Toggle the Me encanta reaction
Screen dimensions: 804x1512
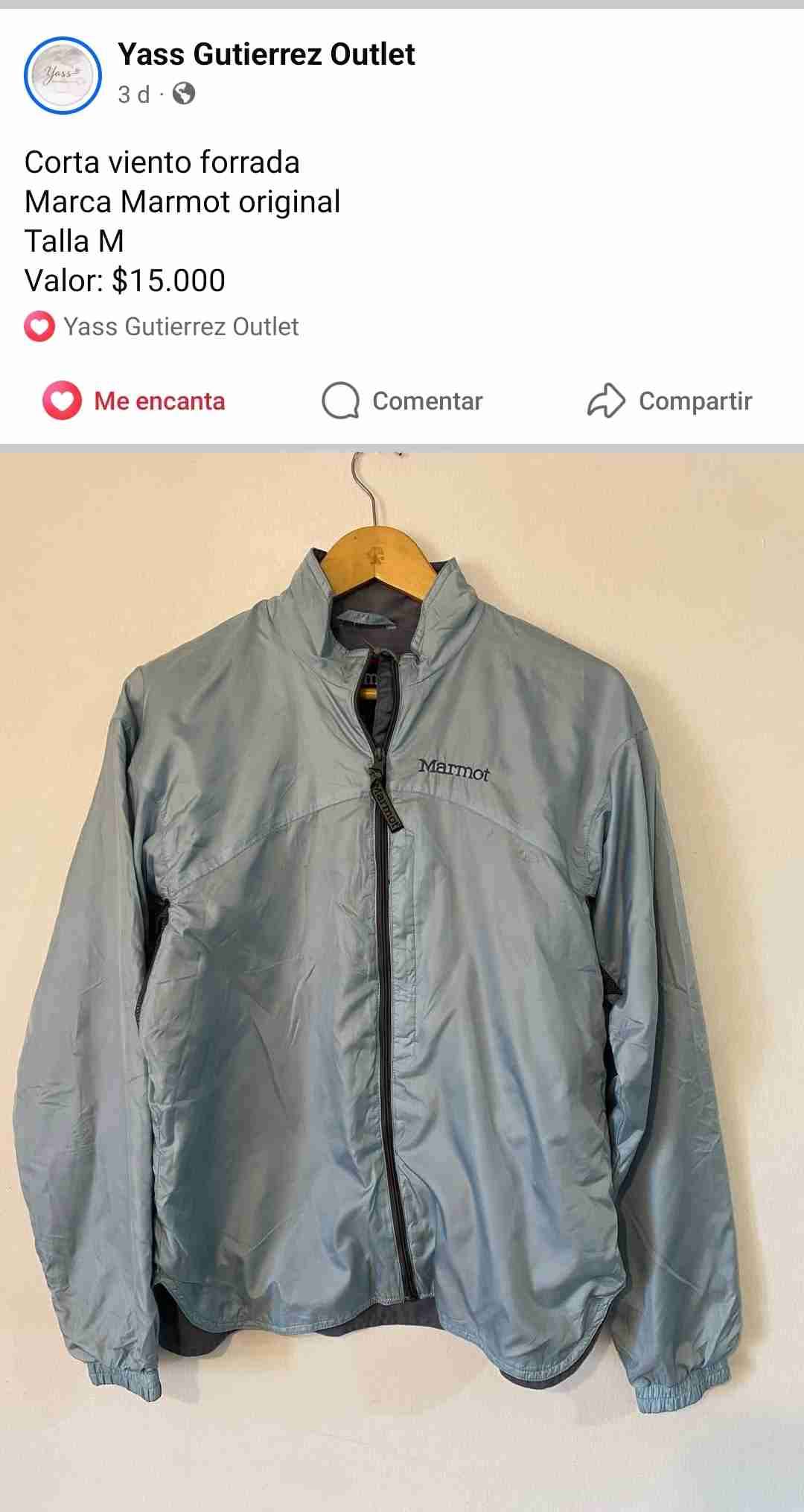(134, 401)
